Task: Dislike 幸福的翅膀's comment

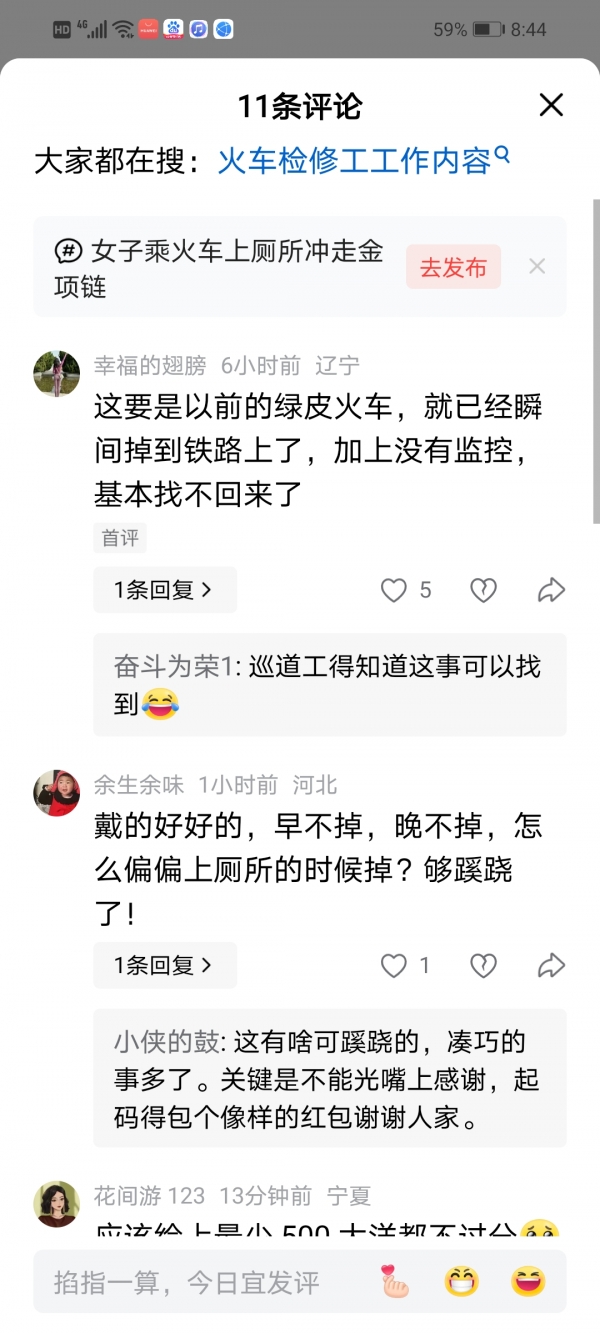Action: point(483,590)
